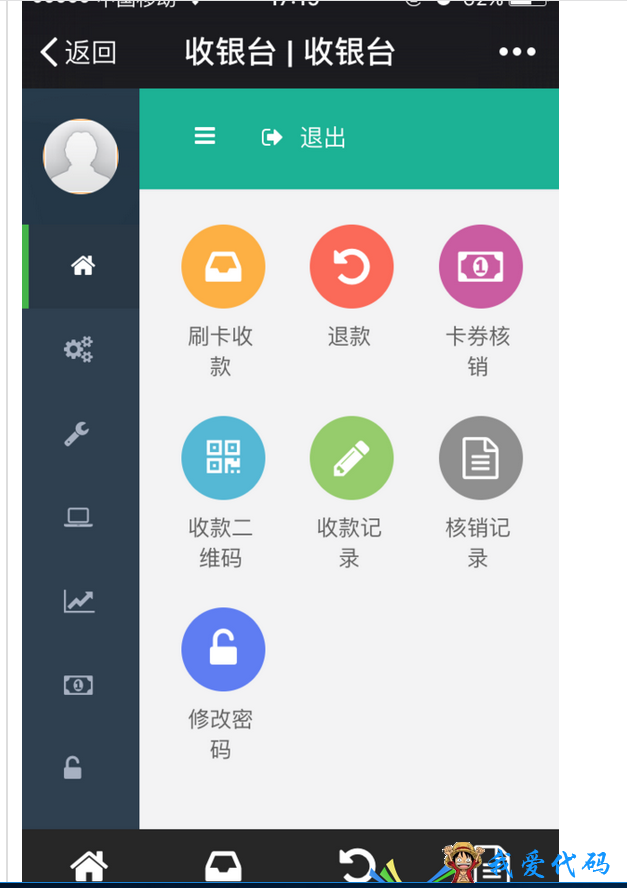The width and height of the screenshot is (627, 888).
Task: Tap the home icon in bottom bar
Action: (x=89, y=866)
